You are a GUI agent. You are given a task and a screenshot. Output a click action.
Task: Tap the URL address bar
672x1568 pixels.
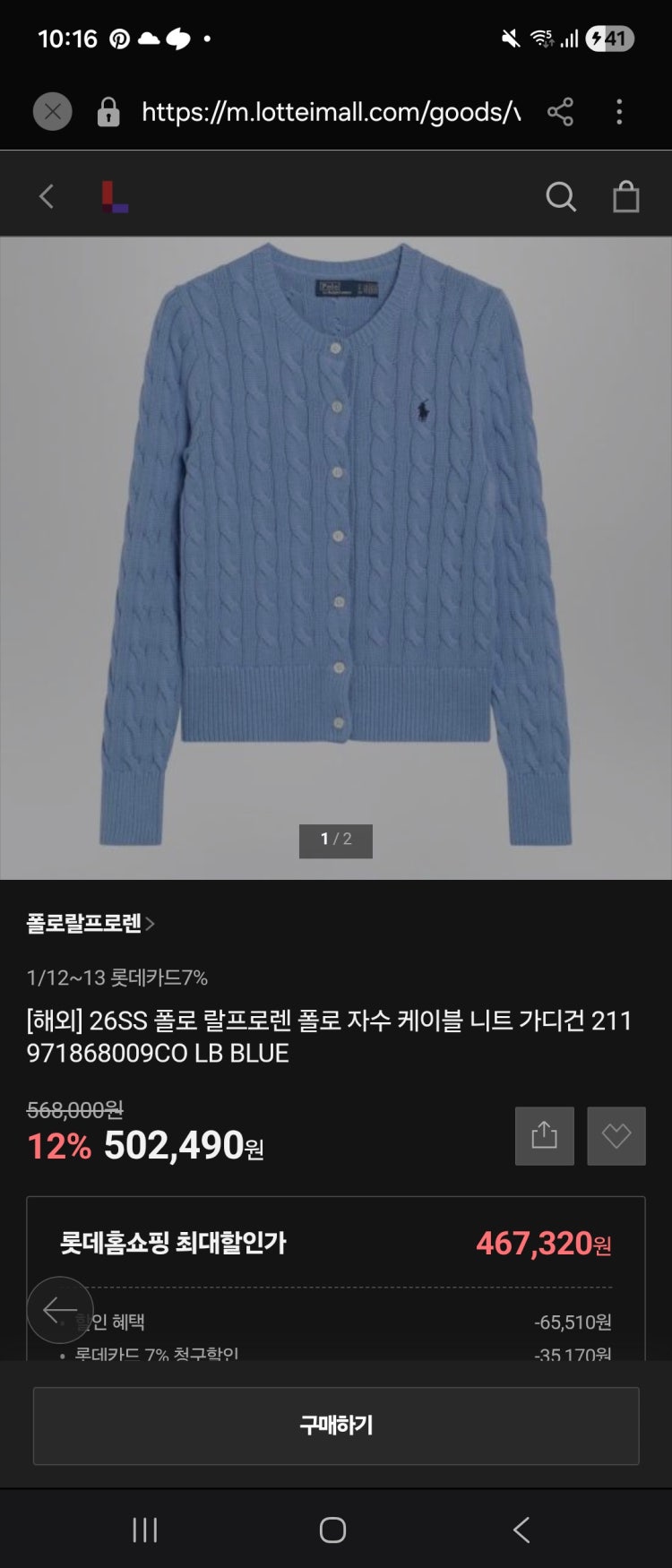click(330, 112)
